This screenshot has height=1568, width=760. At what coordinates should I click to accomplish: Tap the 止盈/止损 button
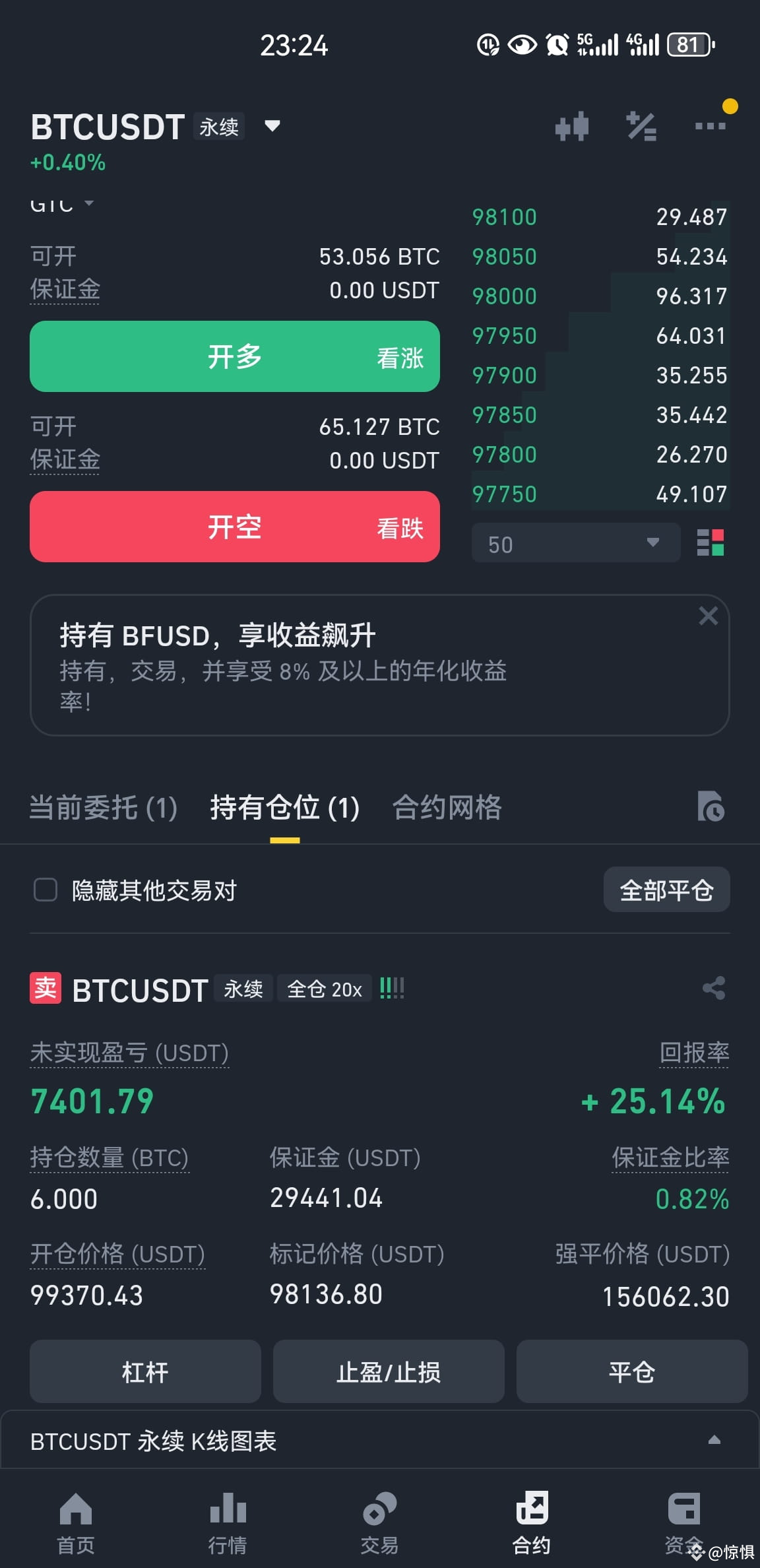coord(388,1371)
